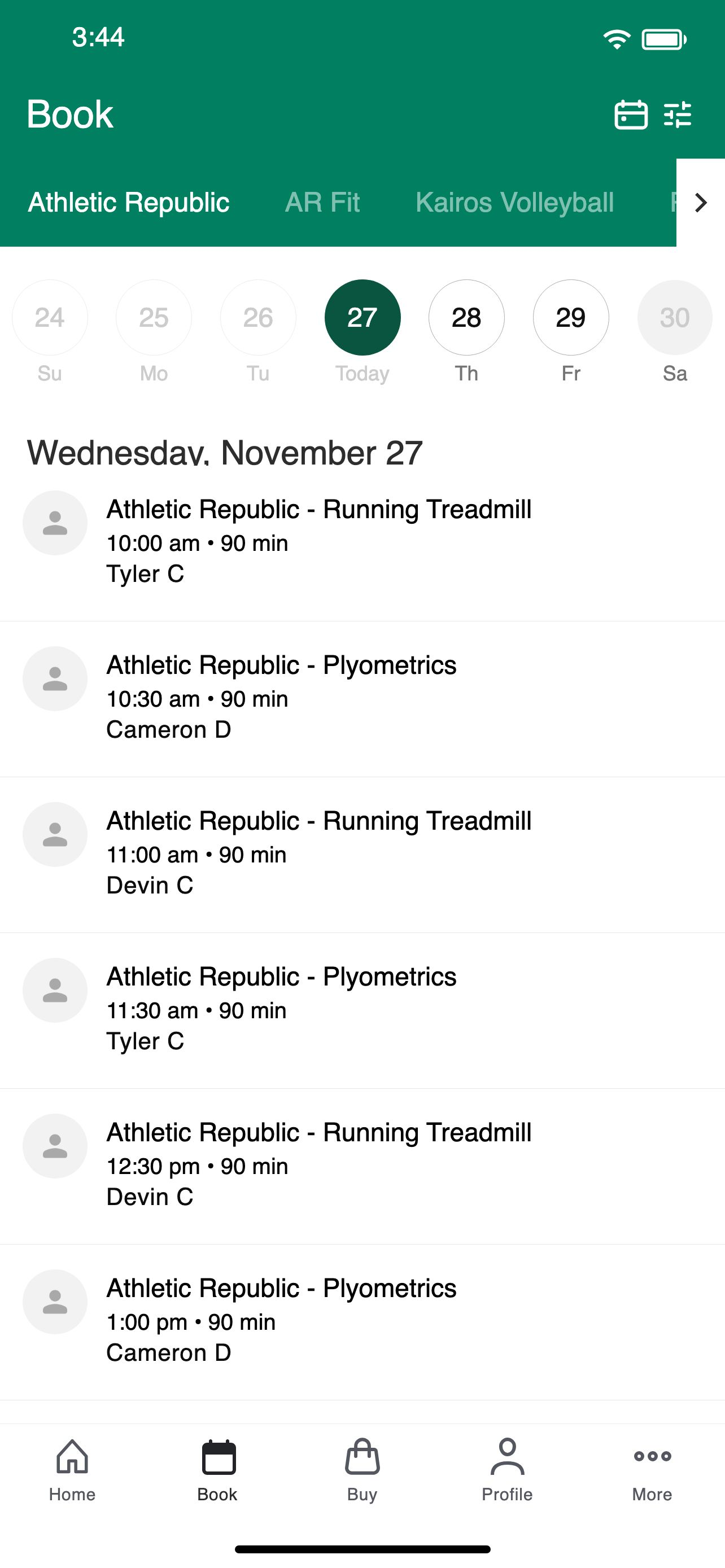Screen dimensions: 725x1568
Task: Open the filter settings icon
Action: [x=678, y=115]
